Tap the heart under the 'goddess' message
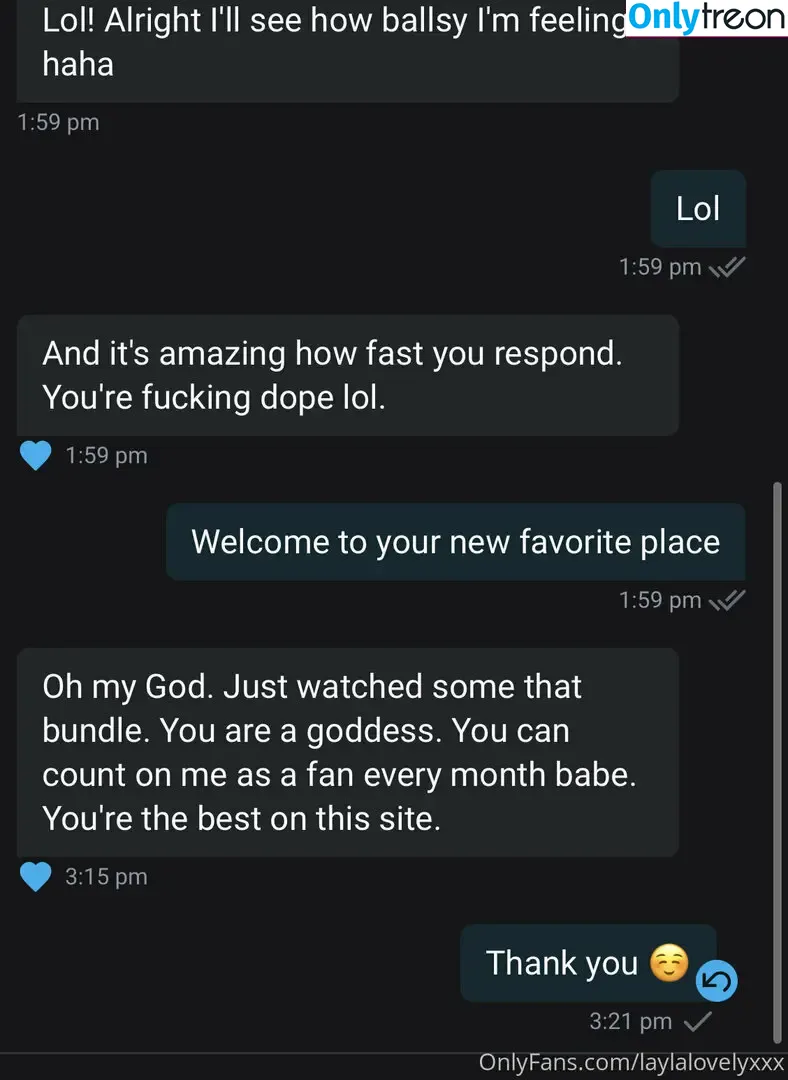This screenshot has height=1080, width=788. tap(36, 878)
